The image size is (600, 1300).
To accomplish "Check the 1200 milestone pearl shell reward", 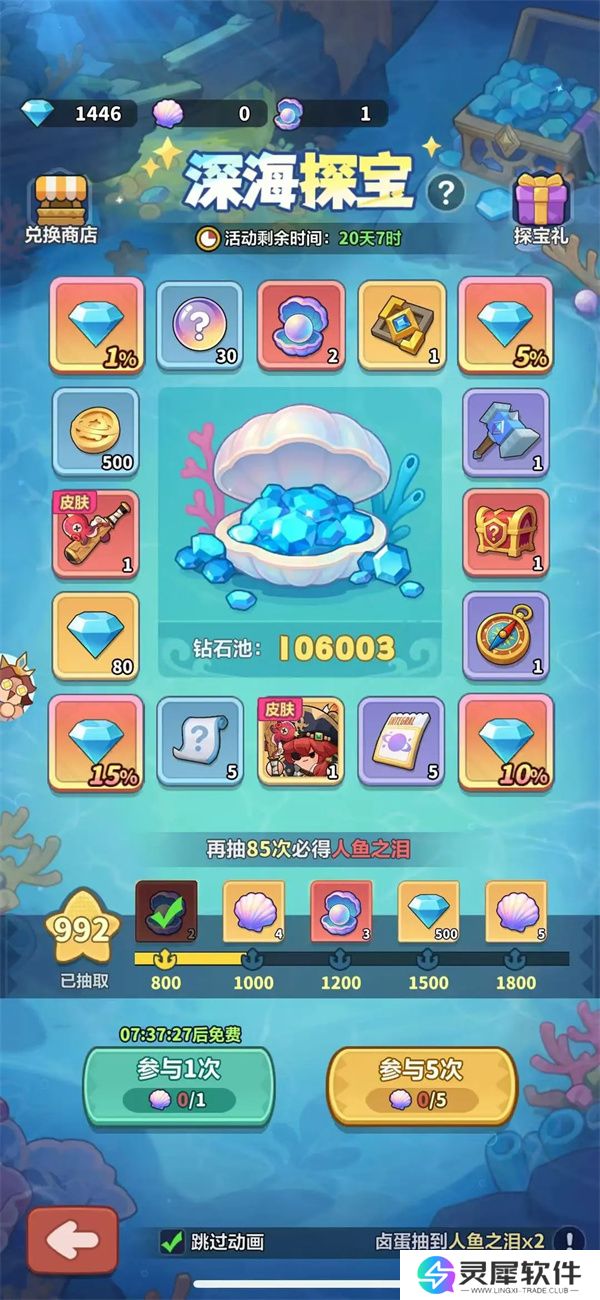I will [x=341, y=910].
